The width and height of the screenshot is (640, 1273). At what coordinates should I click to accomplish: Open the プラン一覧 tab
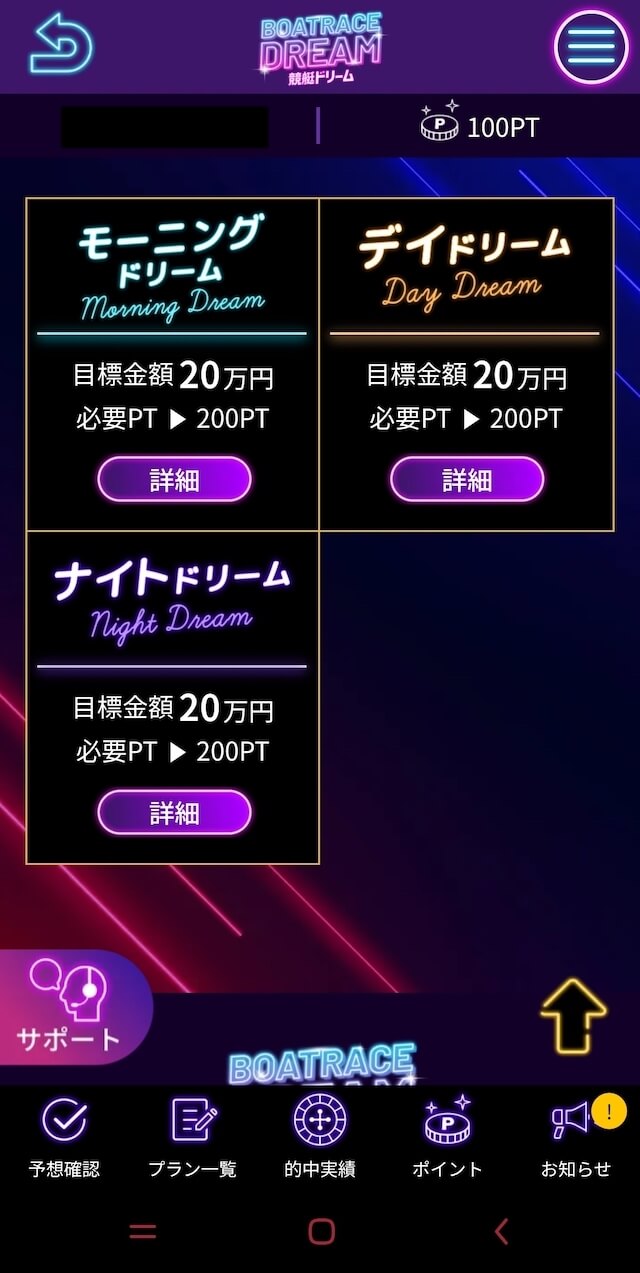tap(192, 1136)
